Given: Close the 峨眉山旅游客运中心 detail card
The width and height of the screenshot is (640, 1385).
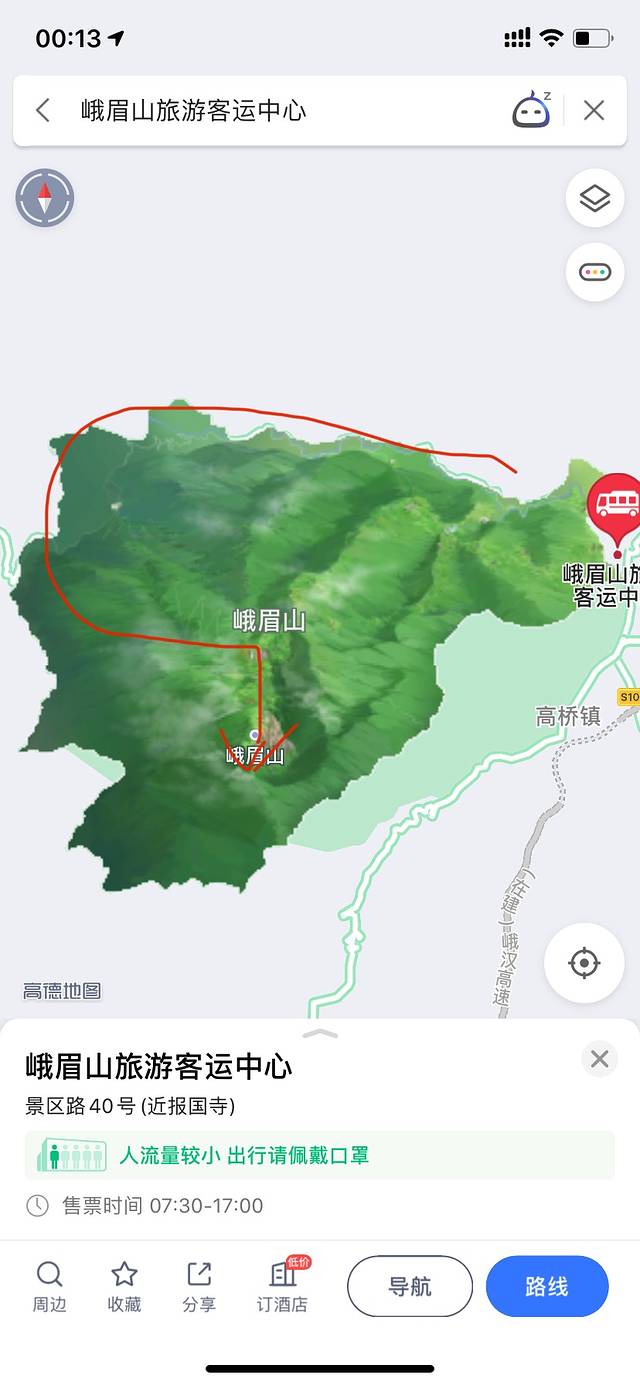Looking at the screenshot, I should click(x=599, y=1059).
